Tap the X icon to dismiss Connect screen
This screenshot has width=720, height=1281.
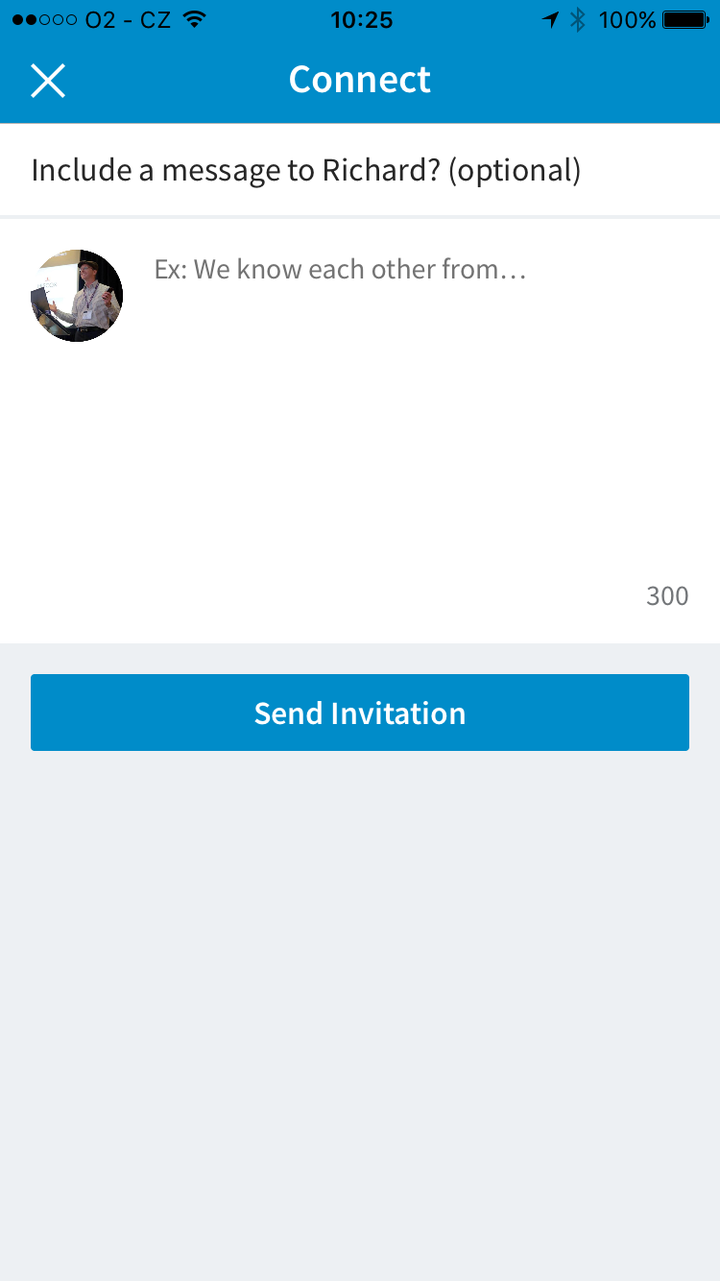(x=47, y=80)
